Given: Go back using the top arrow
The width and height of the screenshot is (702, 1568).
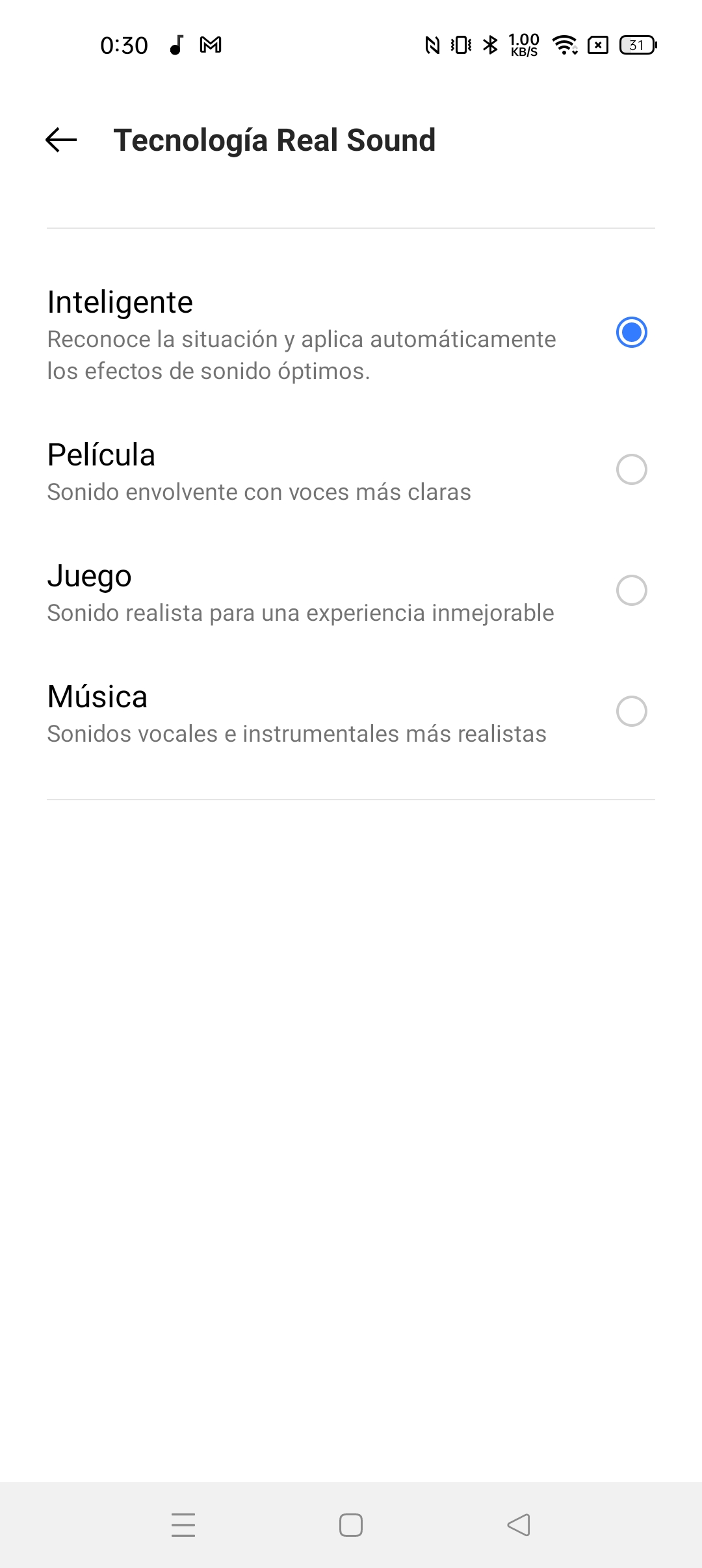Looking at the screenshot, I should [x=61, y=140].
